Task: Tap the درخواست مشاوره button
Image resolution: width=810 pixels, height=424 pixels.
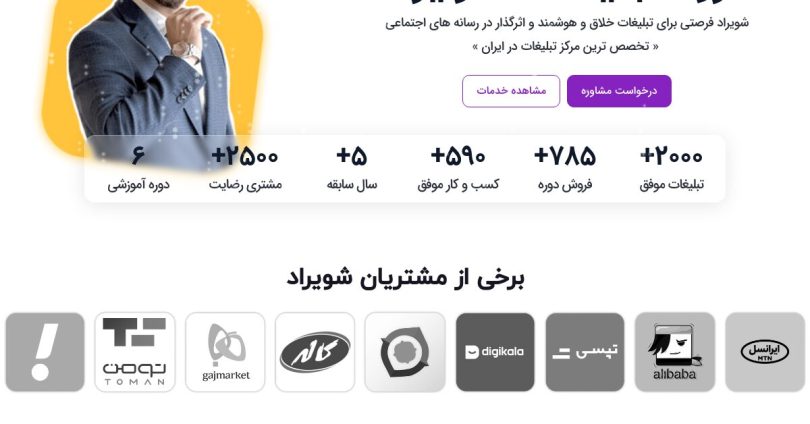Action: (619, 91)
